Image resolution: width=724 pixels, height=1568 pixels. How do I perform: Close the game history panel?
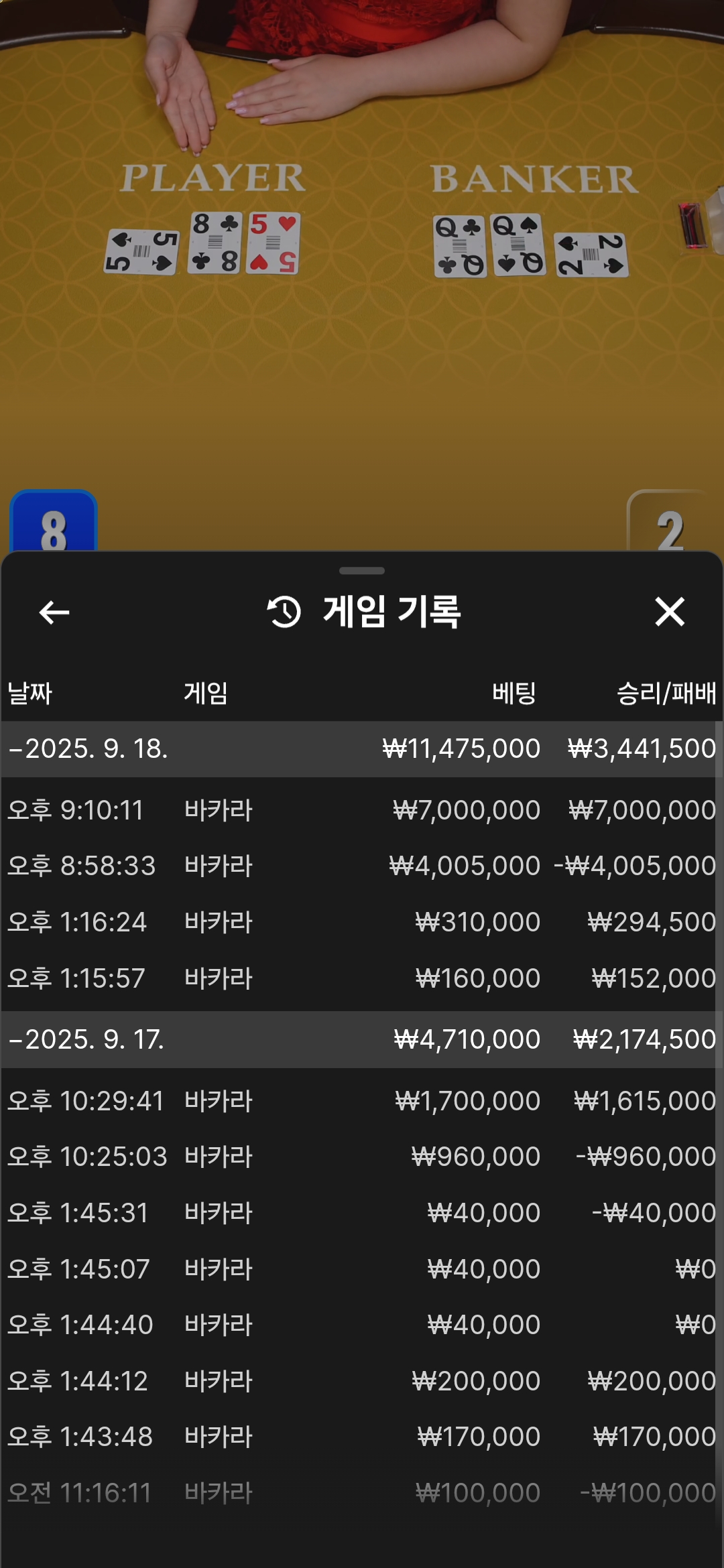click(x=669, y=612)
